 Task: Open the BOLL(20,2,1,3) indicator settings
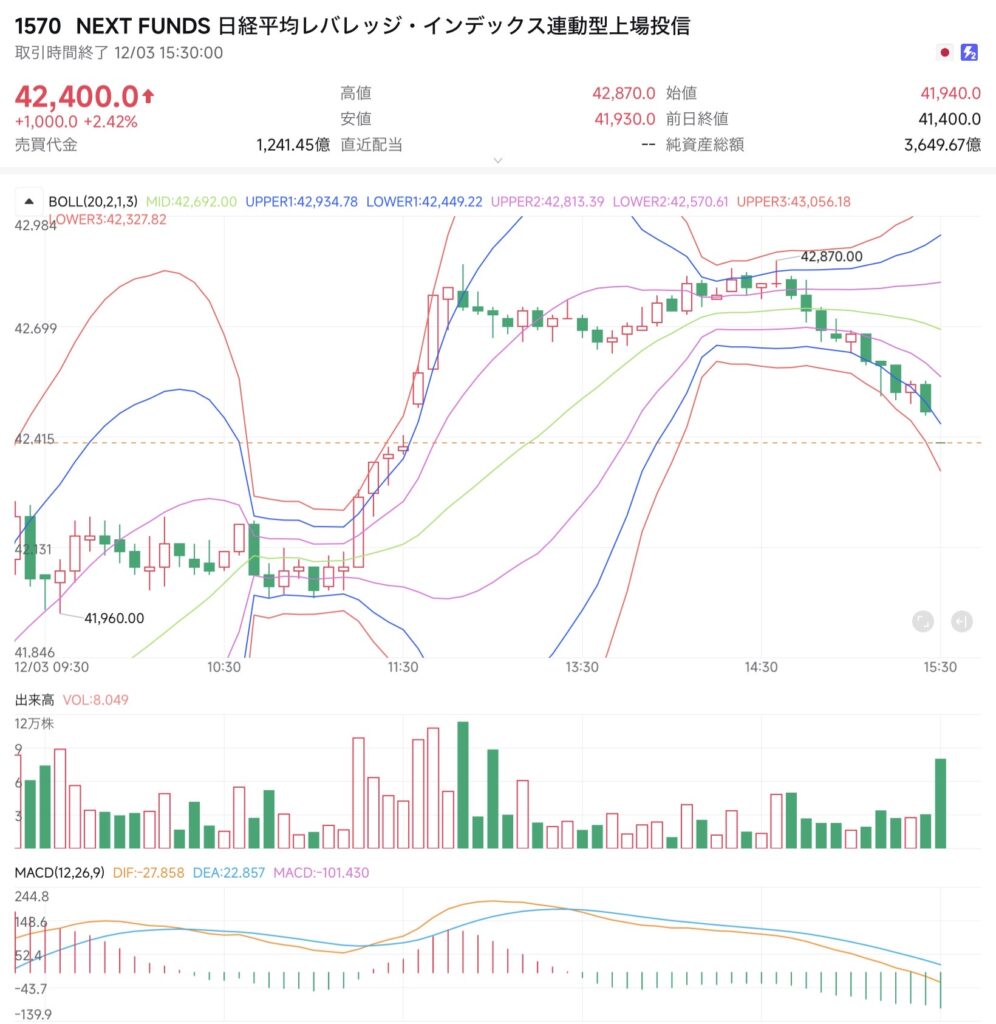pyautogui.click(x=94, y=201)
